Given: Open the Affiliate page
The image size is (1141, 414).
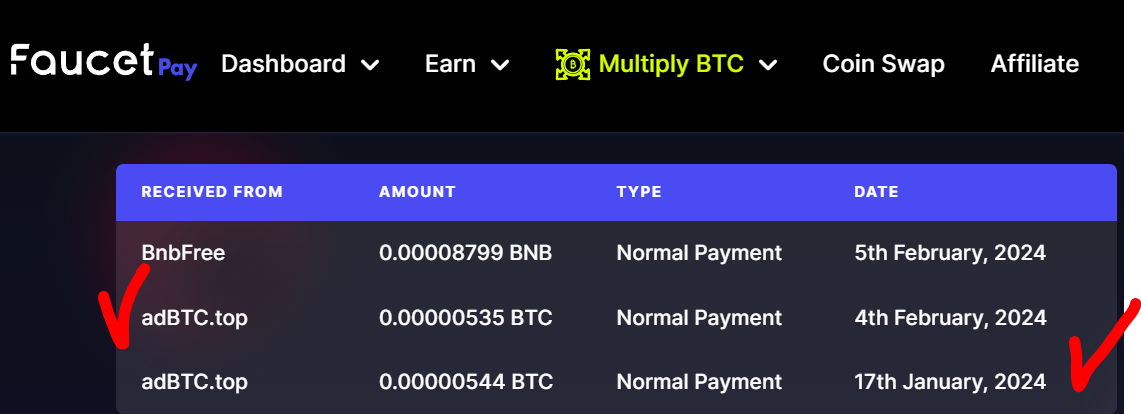Looking at the screenshot, I should [1034, 65].
